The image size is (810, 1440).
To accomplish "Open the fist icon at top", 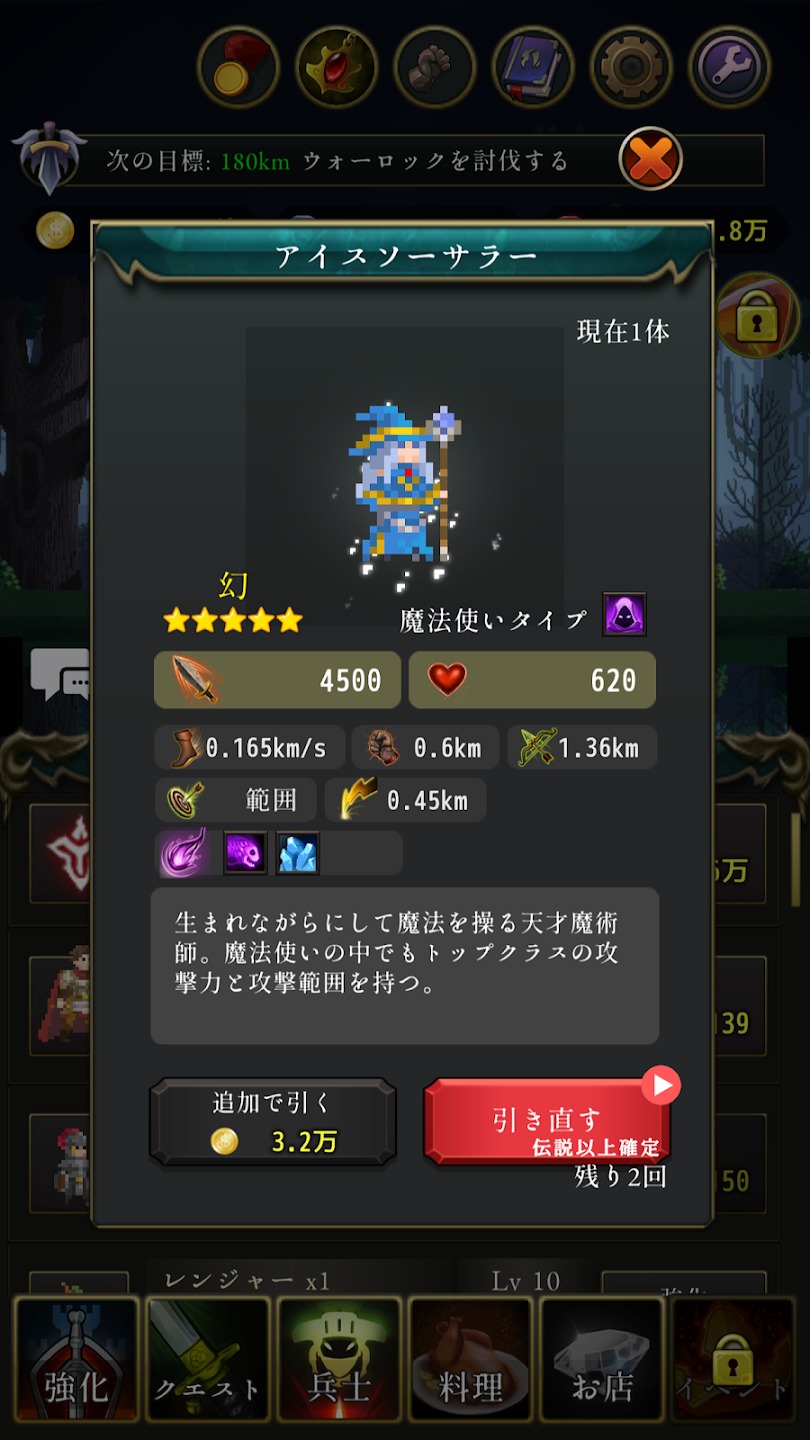I will point(434,67).
